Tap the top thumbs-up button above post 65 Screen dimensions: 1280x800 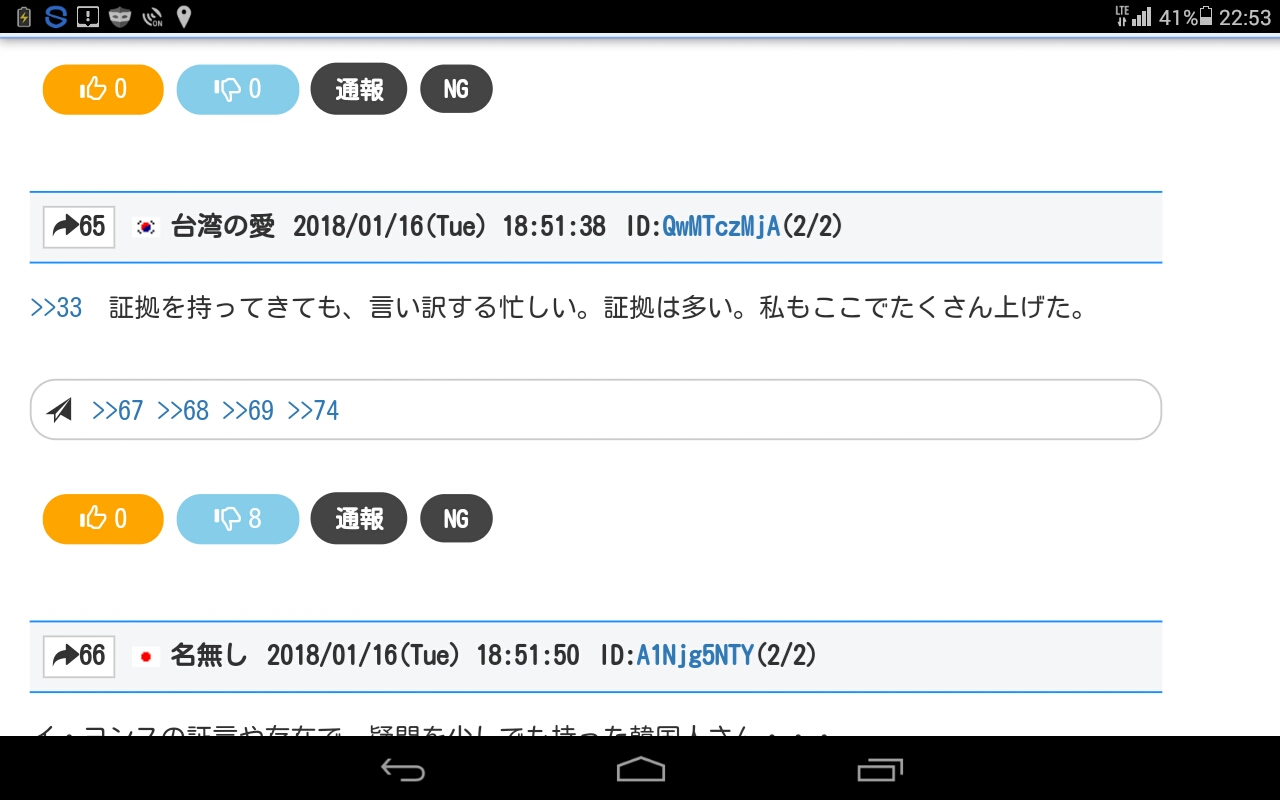pyautogui.click(x=103, y=89)
